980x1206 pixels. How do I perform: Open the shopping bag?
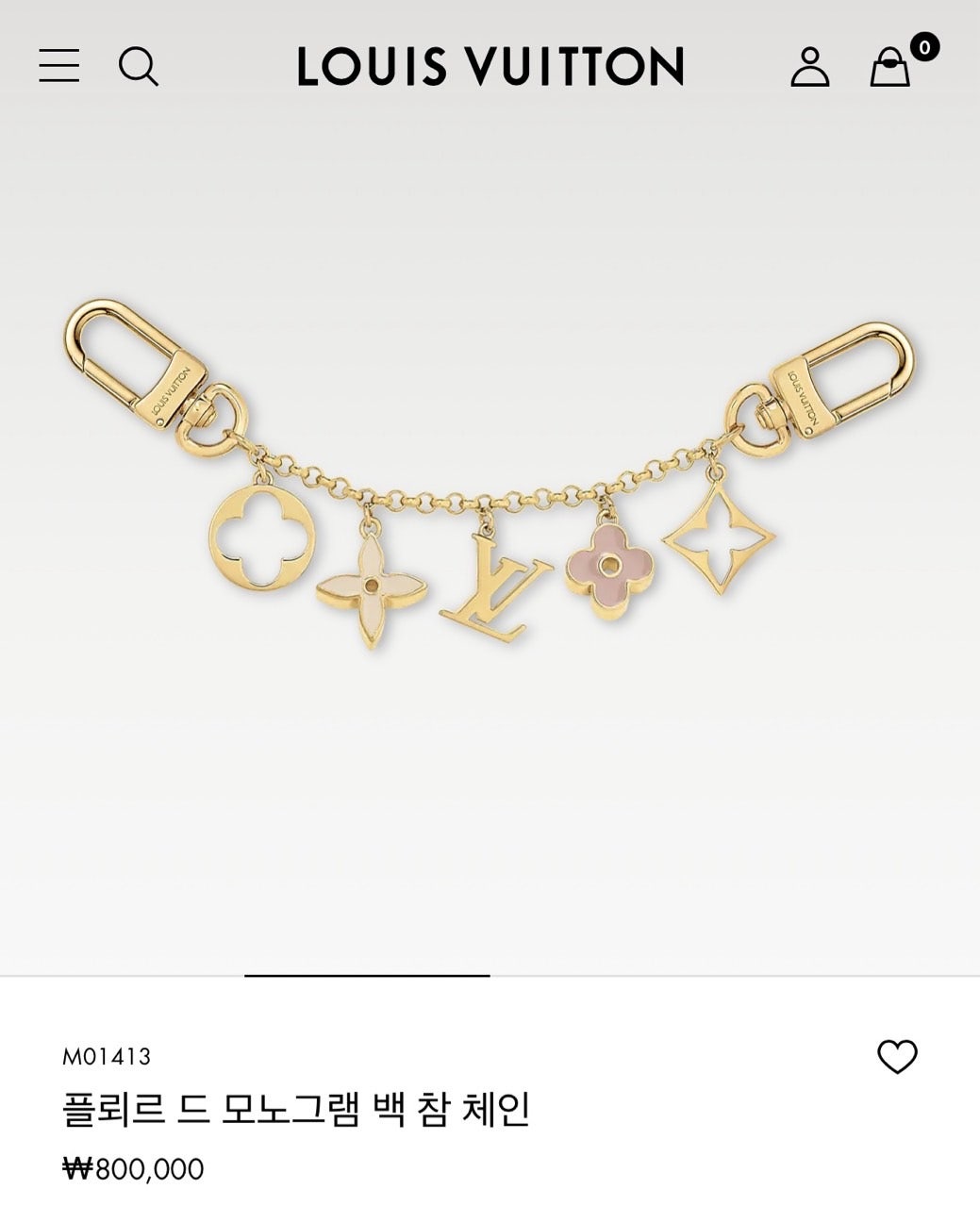[x=890, y=66]
